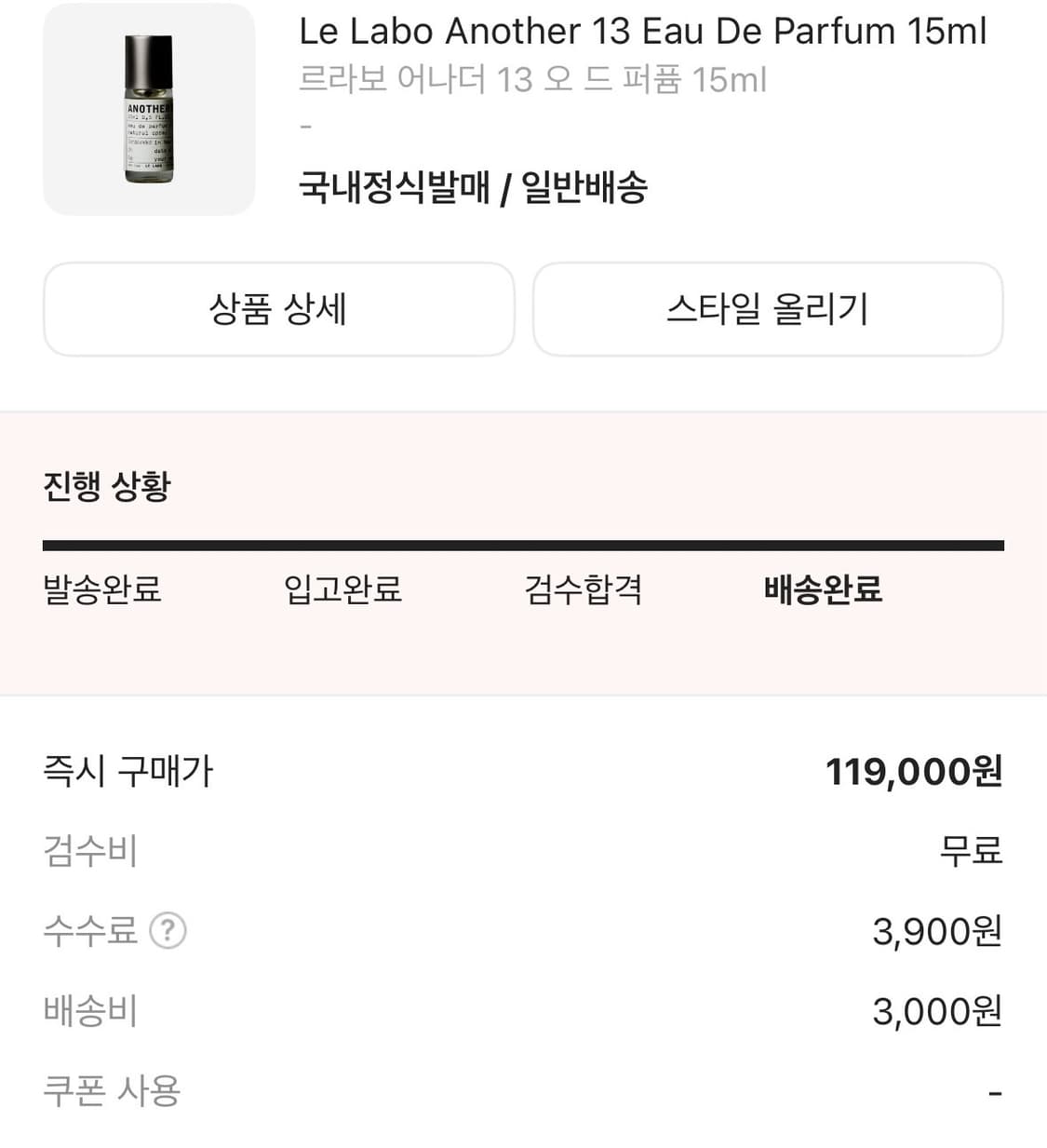Screen dimensions: 1047x1148
Task: Click the 스타일 올리기 button
Action: pos(766,310)
